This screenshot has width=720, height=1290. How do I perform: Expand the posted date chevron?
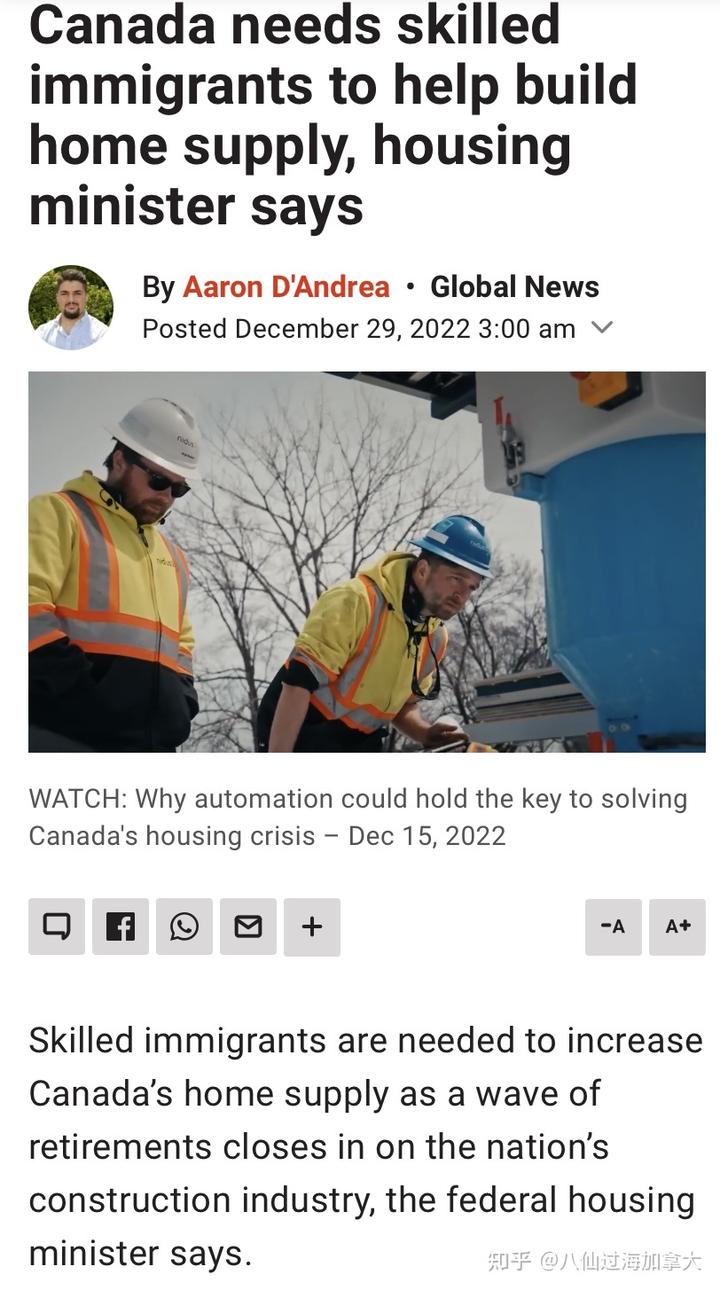602,328
